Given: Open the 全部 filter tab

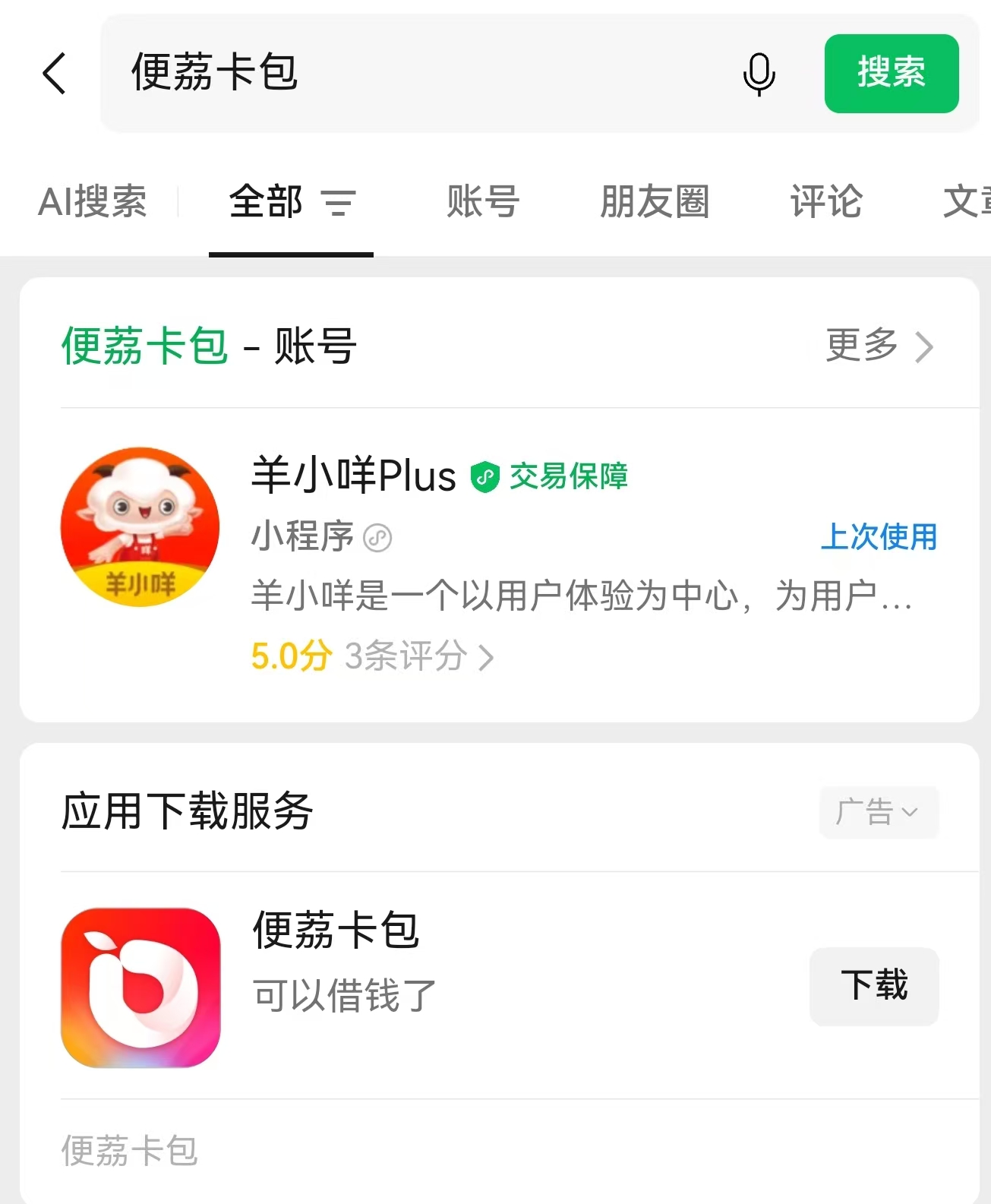Looking at the screenshot, I should point(290,202).
